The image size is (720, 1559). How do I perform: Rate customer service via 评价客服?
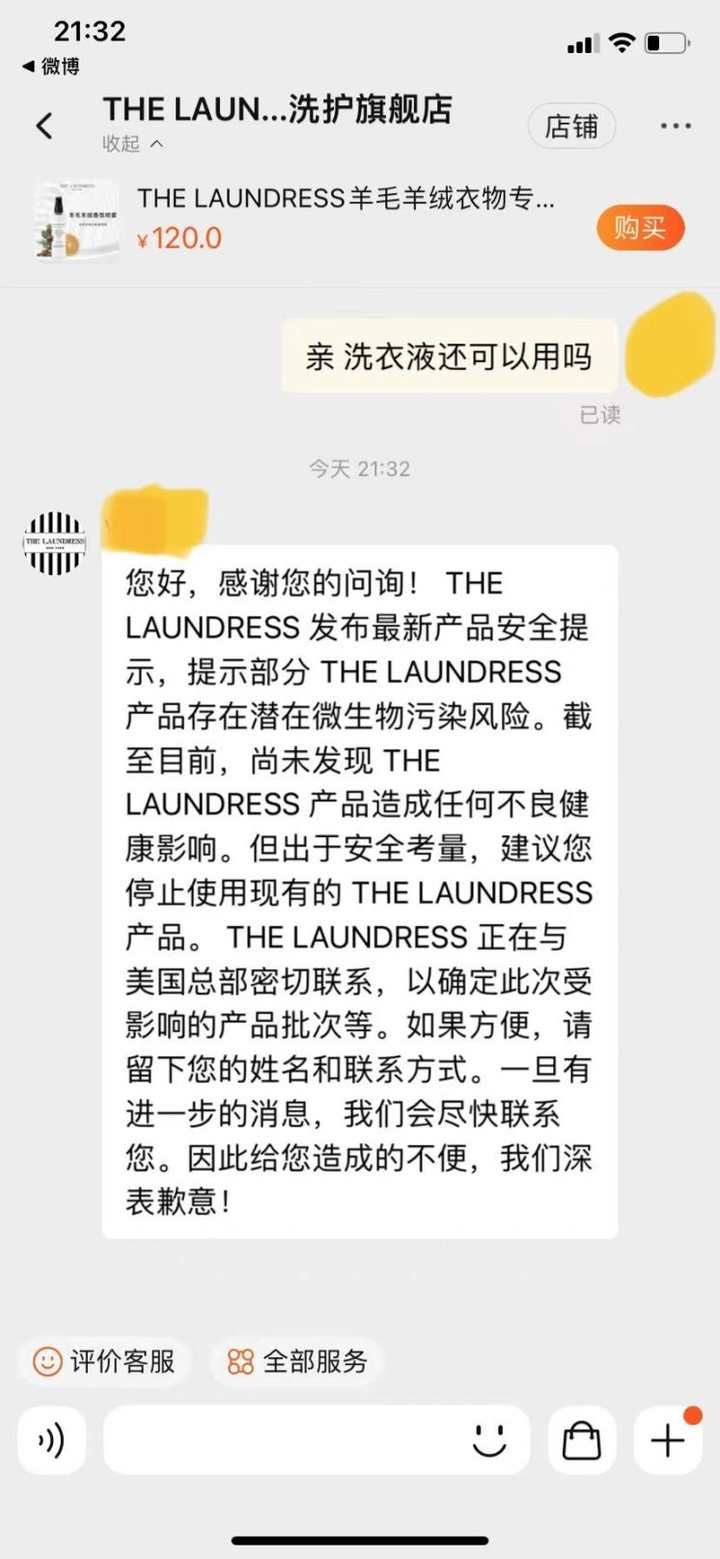click(105, 1361)
